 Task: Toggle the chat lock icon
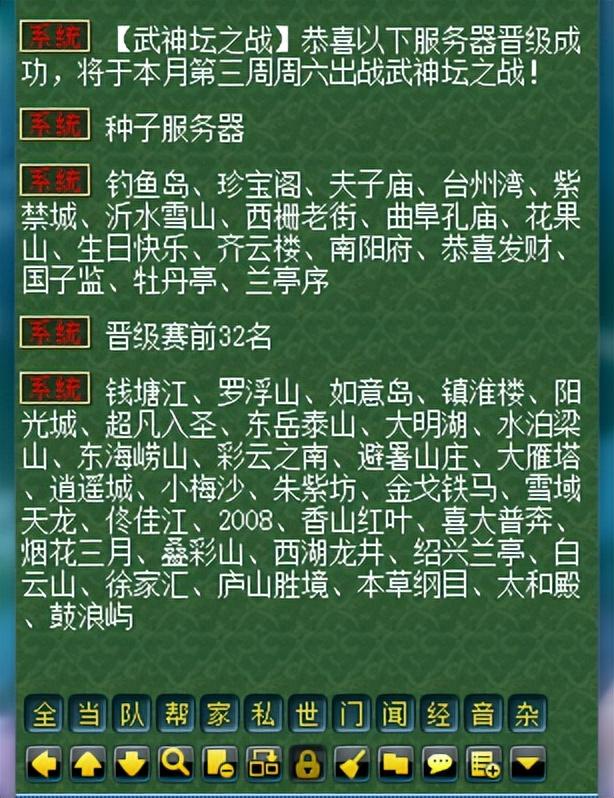click(x=307, y=764)
